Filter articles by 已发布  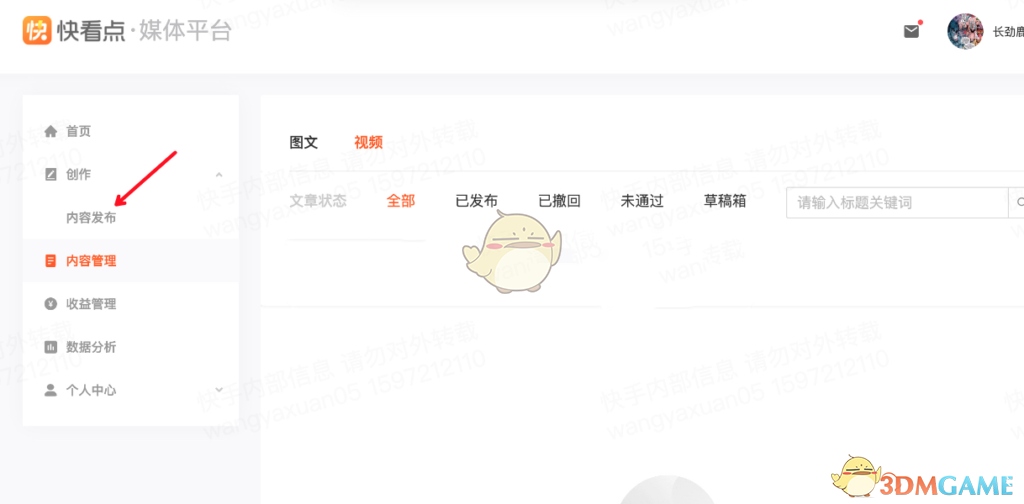(476, 201)
